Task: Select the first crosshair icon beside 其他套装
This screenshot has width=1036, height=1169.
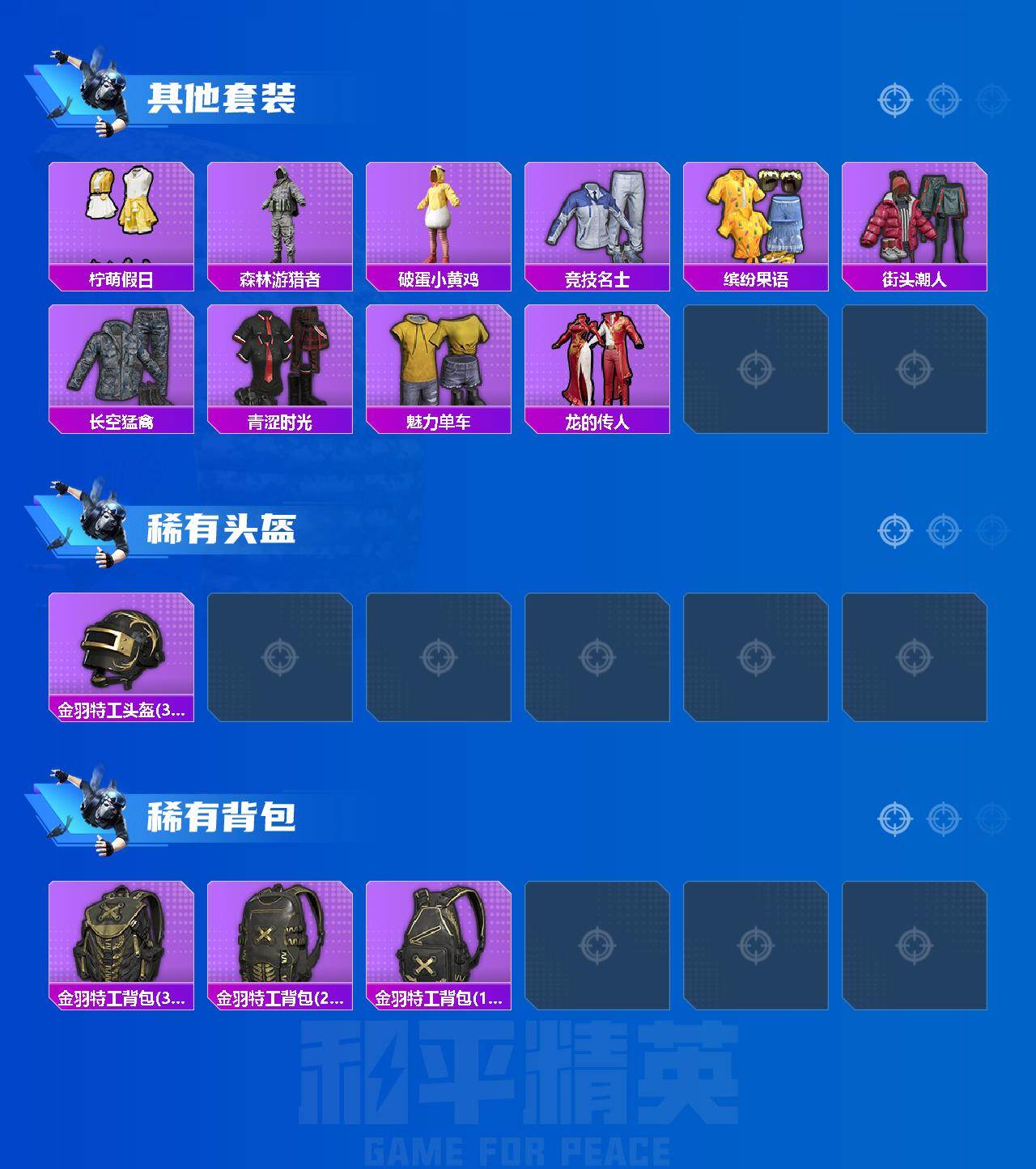Action: pyautogui.click(x=894, y=101)
